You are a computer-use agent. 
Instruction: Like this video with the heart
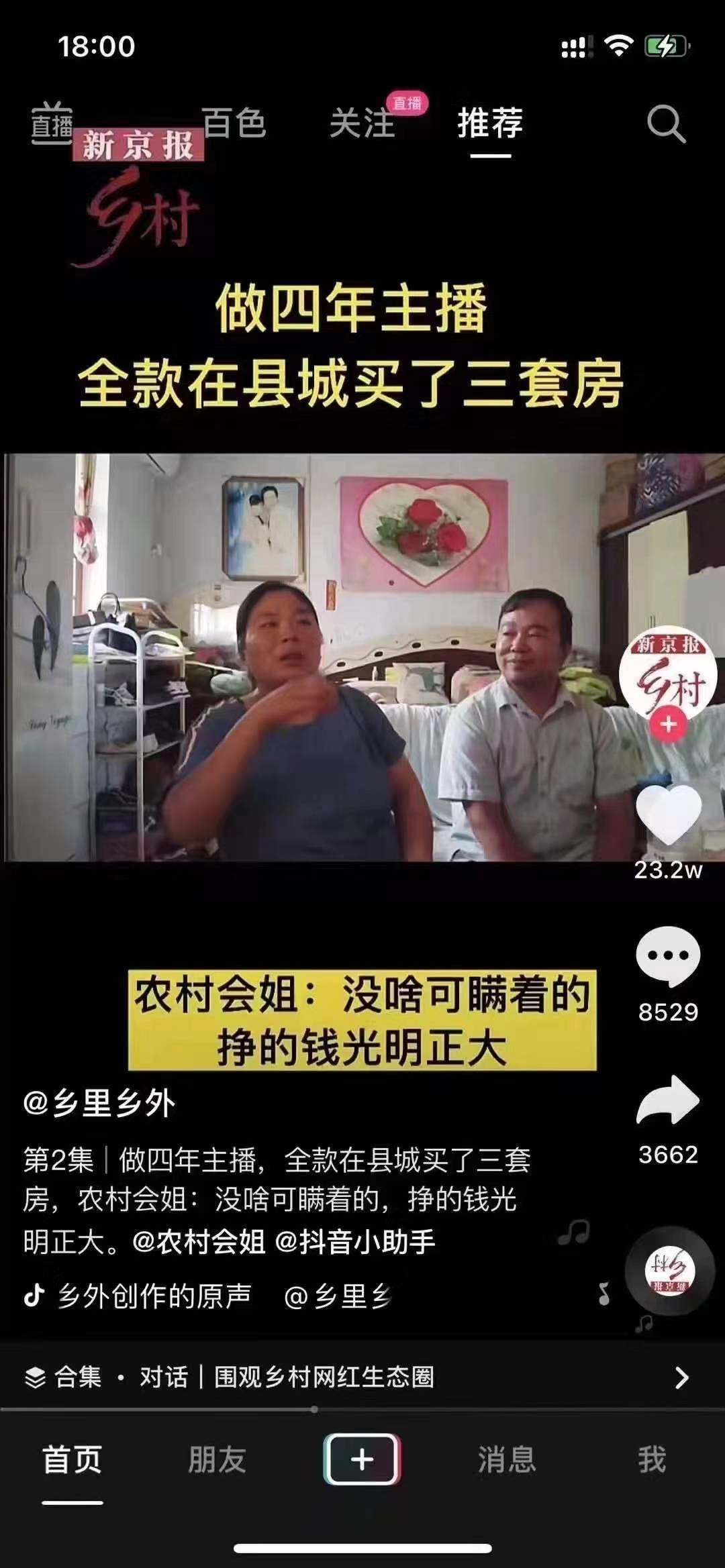point(668,815)
